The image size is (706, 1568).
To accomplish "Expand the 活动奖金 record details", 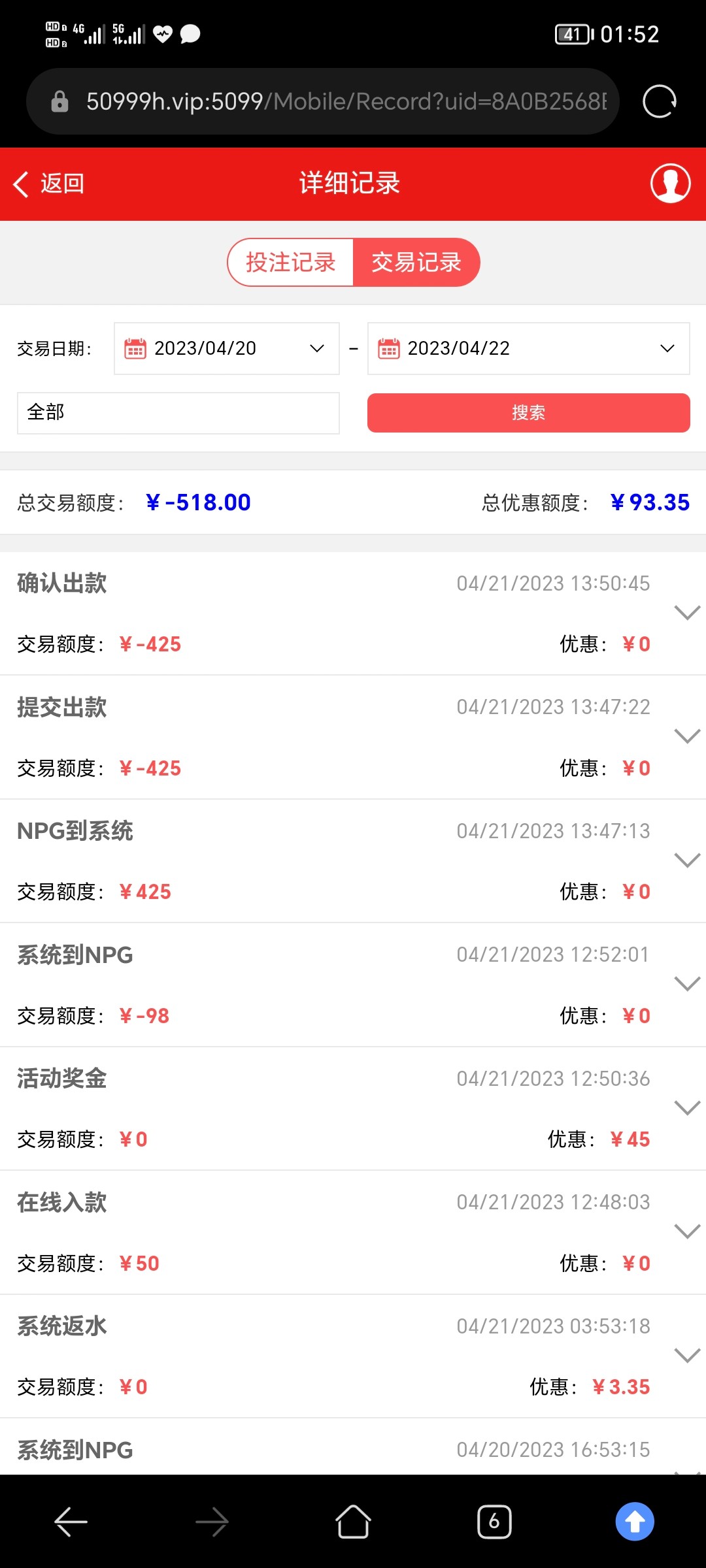I will (x=686, y=1107).
